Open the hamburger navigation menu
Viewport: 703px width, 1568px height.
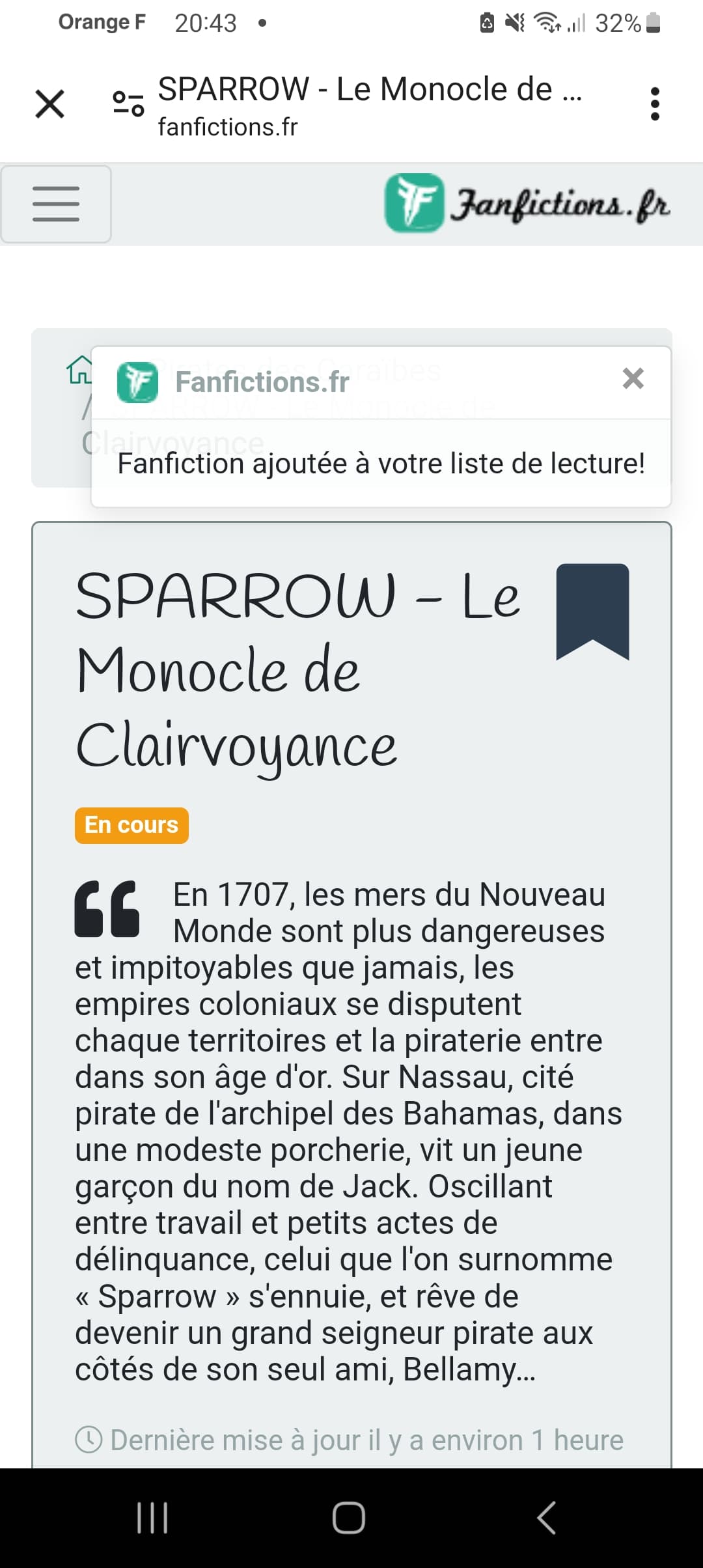56,204
